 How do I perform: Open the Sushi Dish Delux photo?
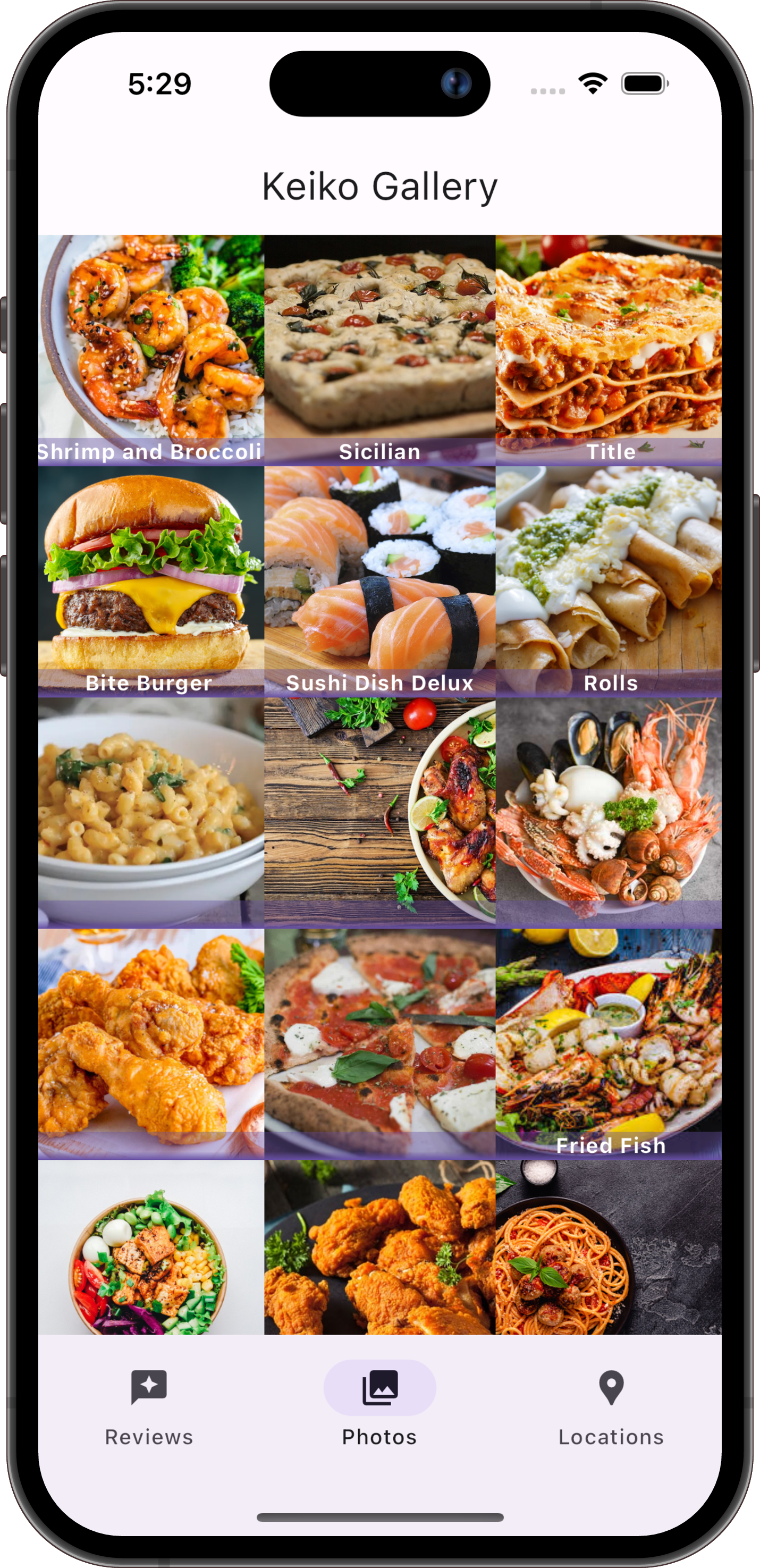click(379, 581)
